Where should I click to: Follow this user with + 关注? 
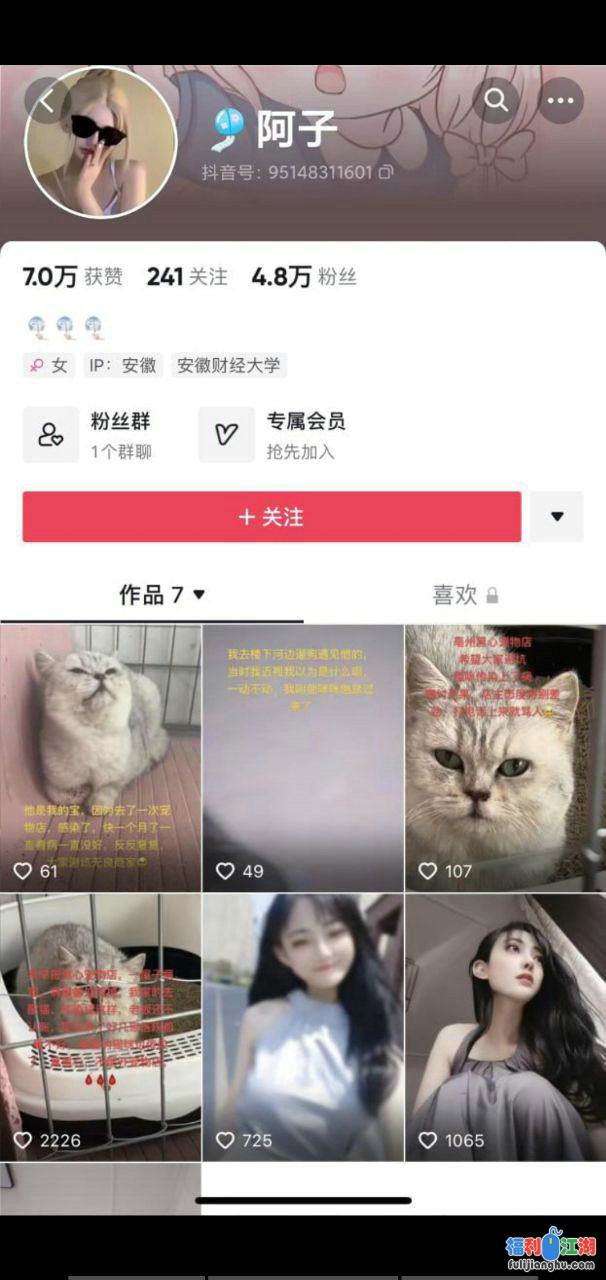pyautogui.click(x=271, y=517)
